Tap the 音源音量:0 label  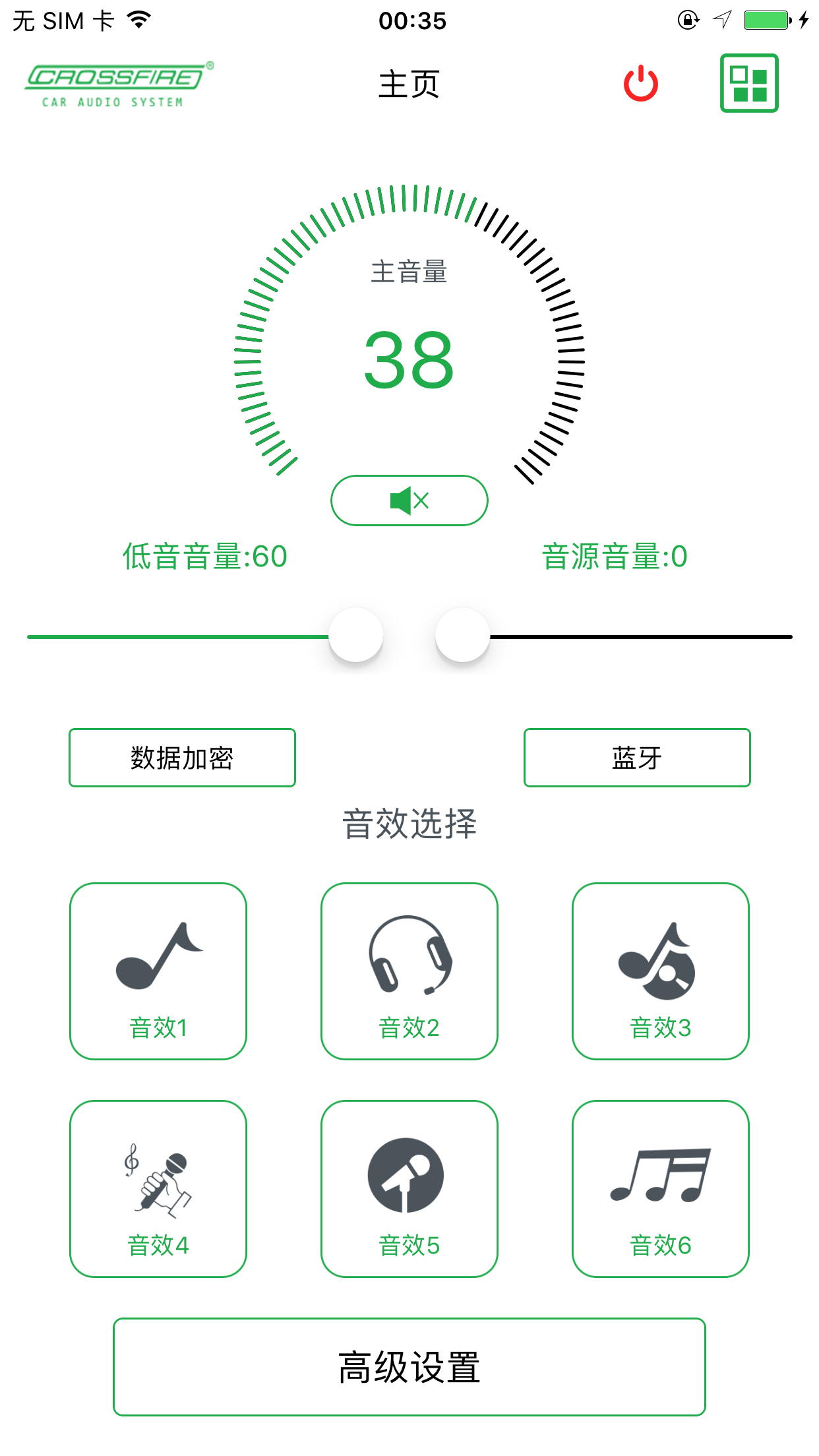(613, 557)
